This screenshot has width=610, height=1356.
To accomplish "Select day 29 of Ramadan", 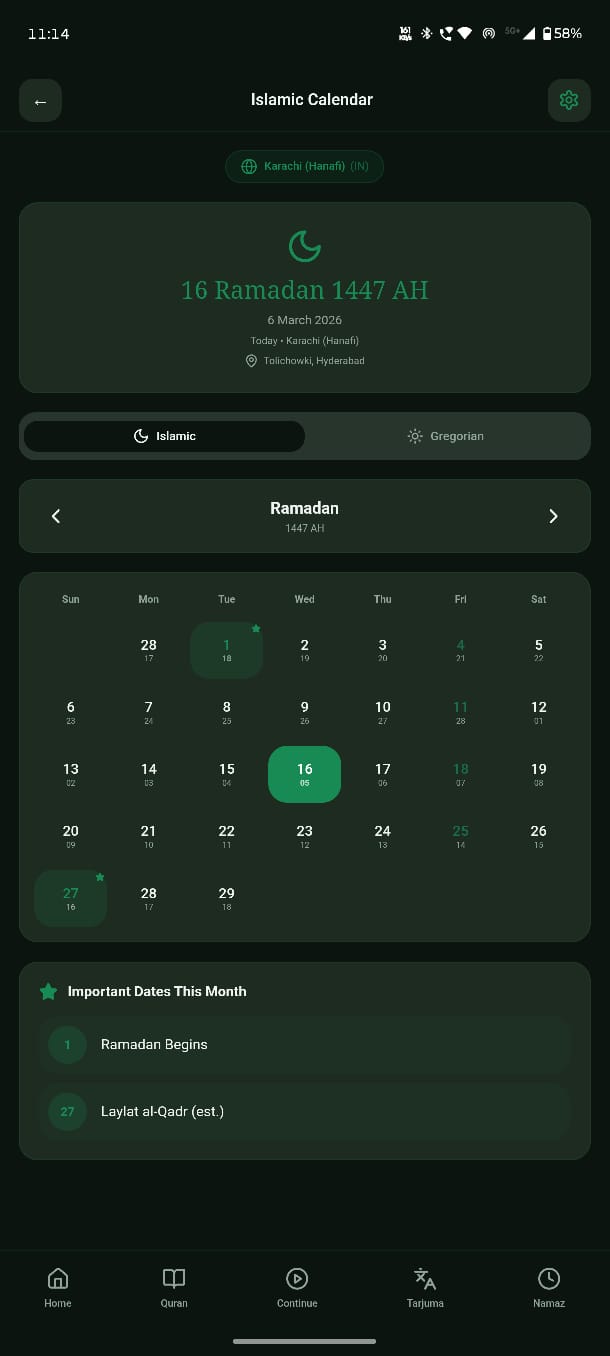I will [227, 898].
